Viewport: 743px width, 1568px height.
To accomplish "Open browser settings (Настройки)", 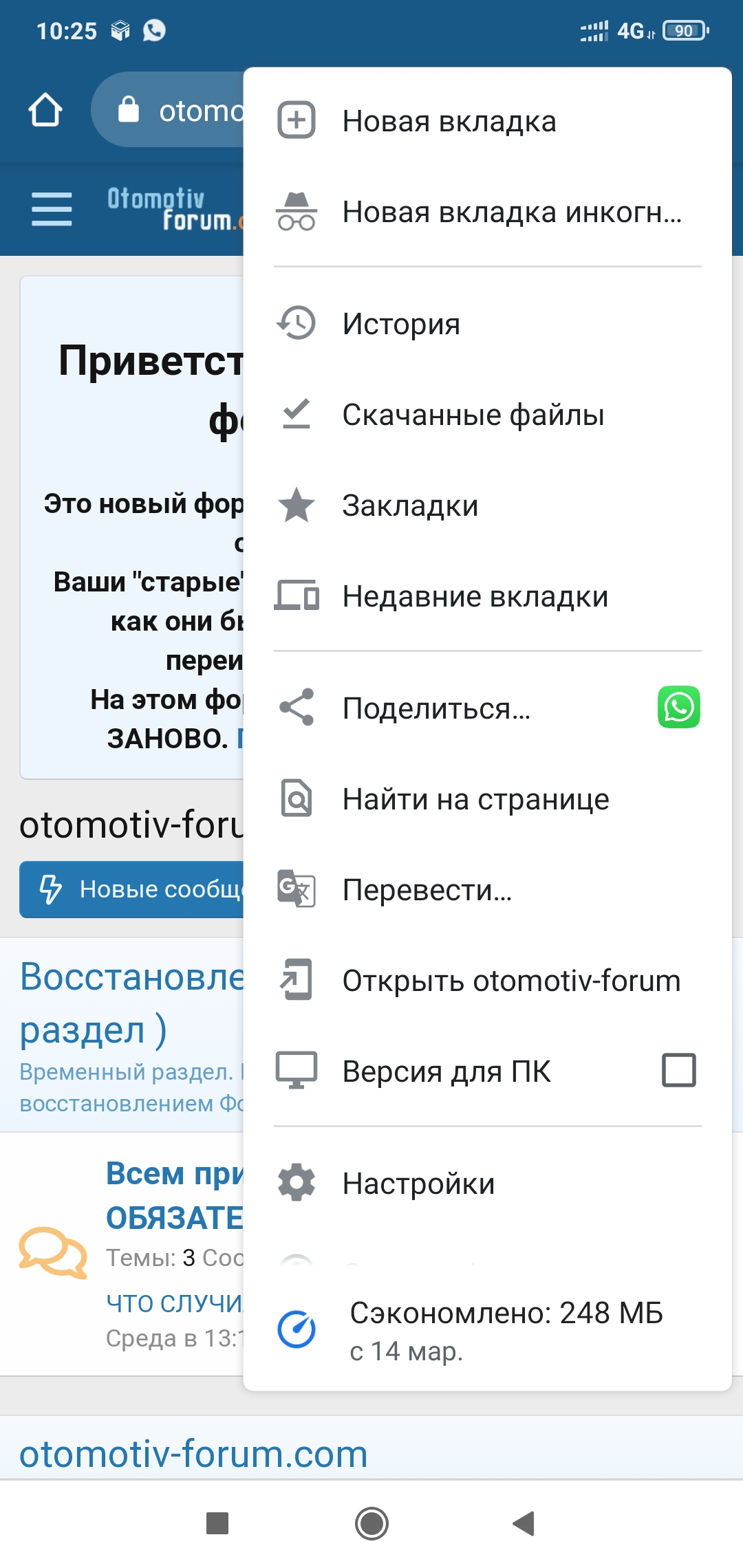I will [418, 1184].
